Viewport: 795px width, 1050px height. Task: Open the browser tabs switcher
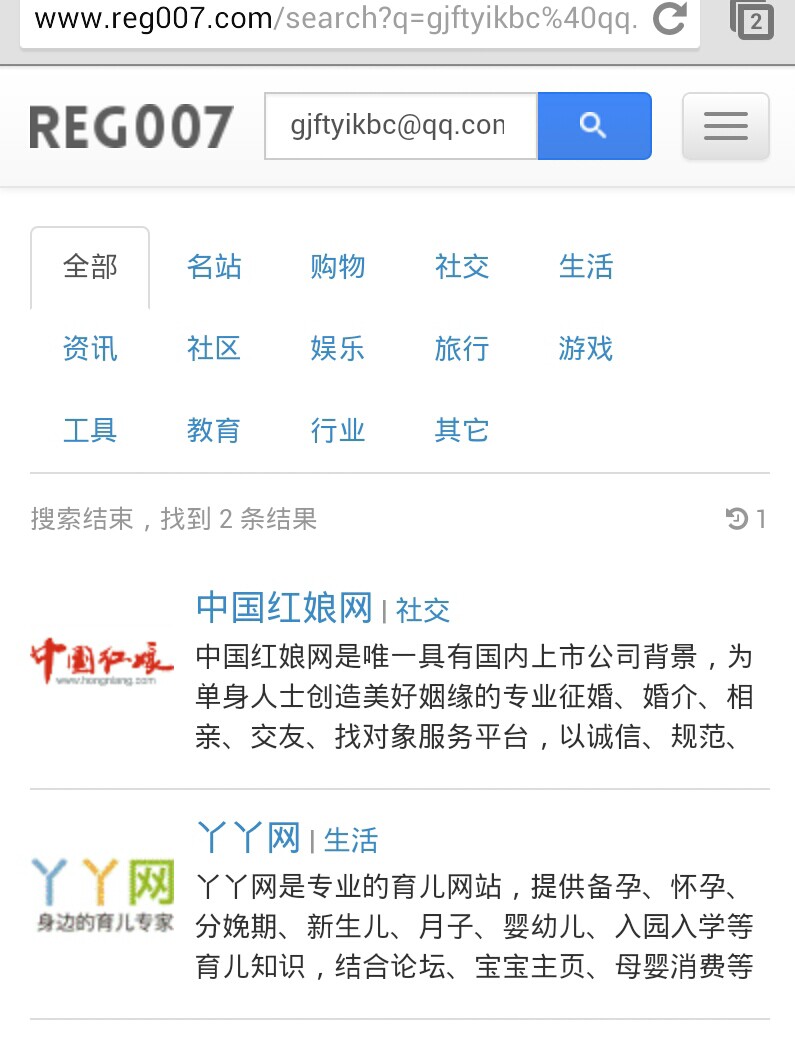[x=752, y=19]
